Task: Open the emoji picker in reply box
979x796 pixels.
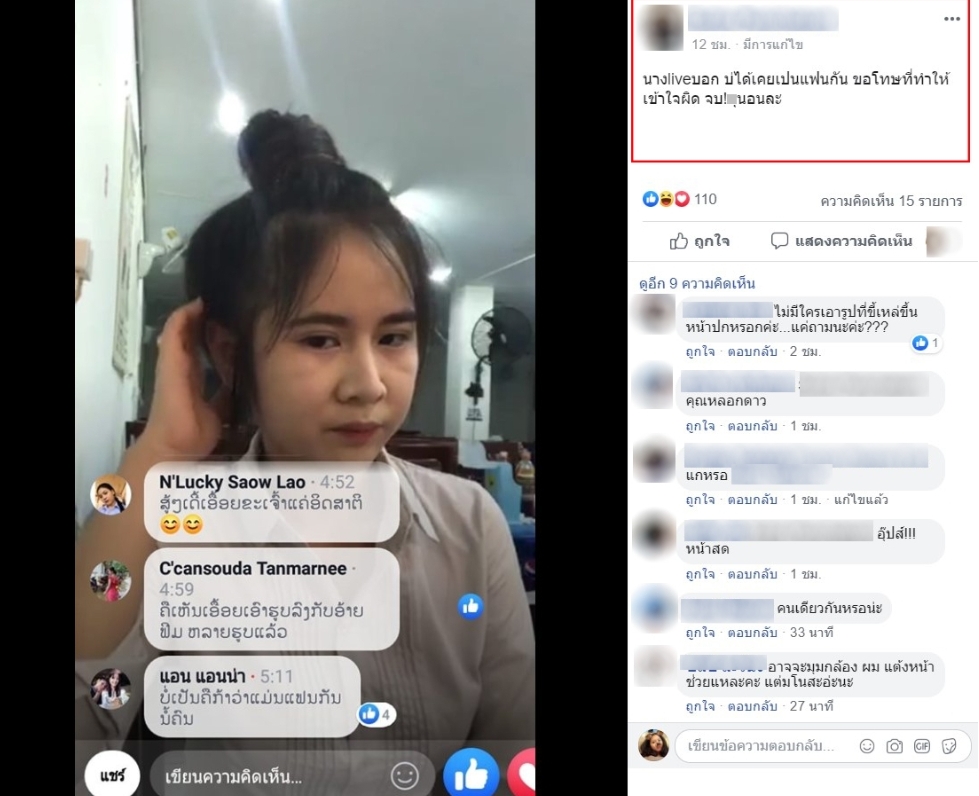Action: (x=867, y=746)
